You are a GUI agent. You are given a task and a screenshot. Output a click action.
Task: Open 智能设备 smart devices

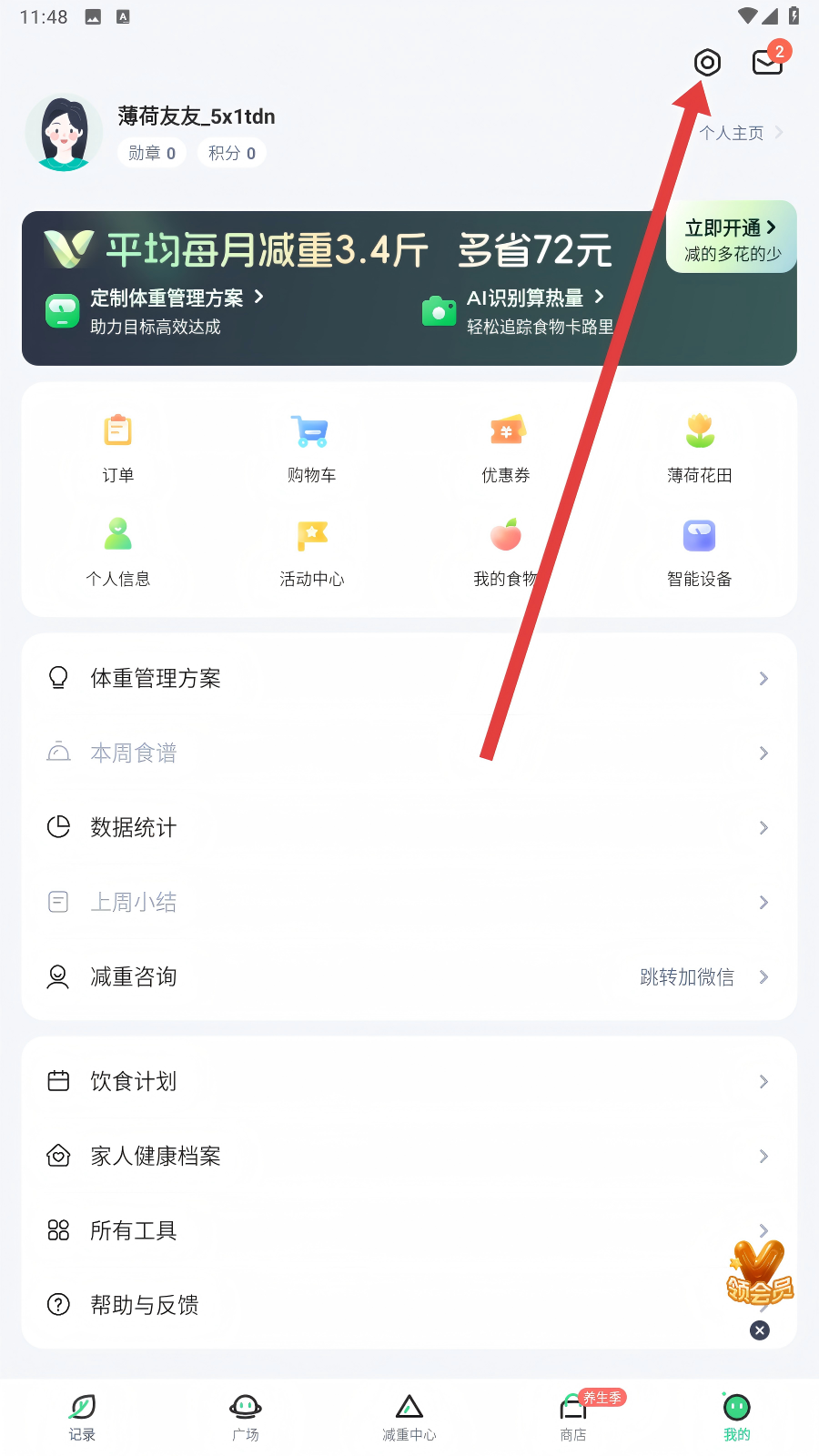pyautogui.click(x=699, y=551)
